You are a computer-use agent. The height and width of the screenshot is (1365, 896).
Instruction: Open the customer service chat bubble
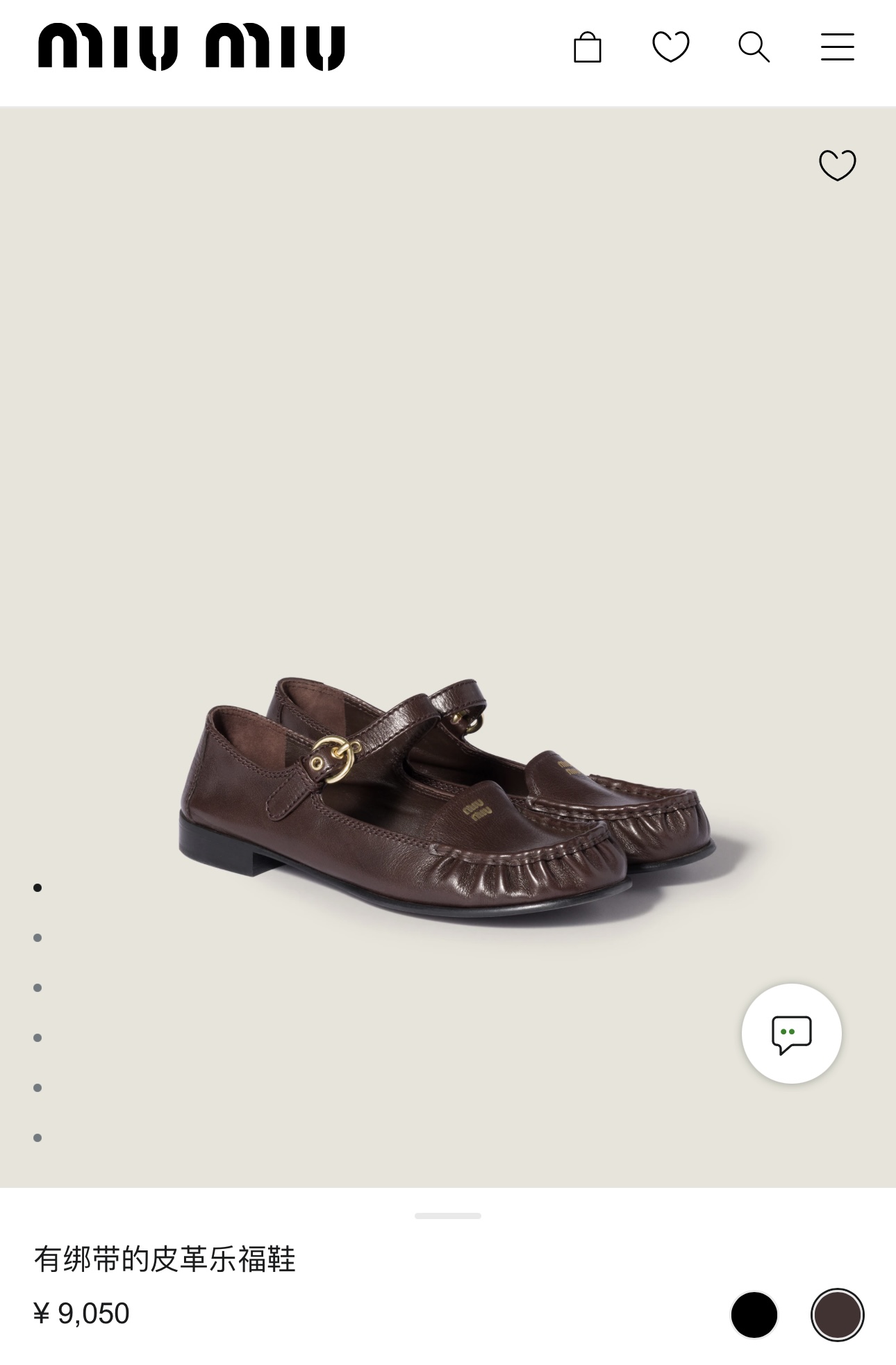click(x=791, y=1034)
